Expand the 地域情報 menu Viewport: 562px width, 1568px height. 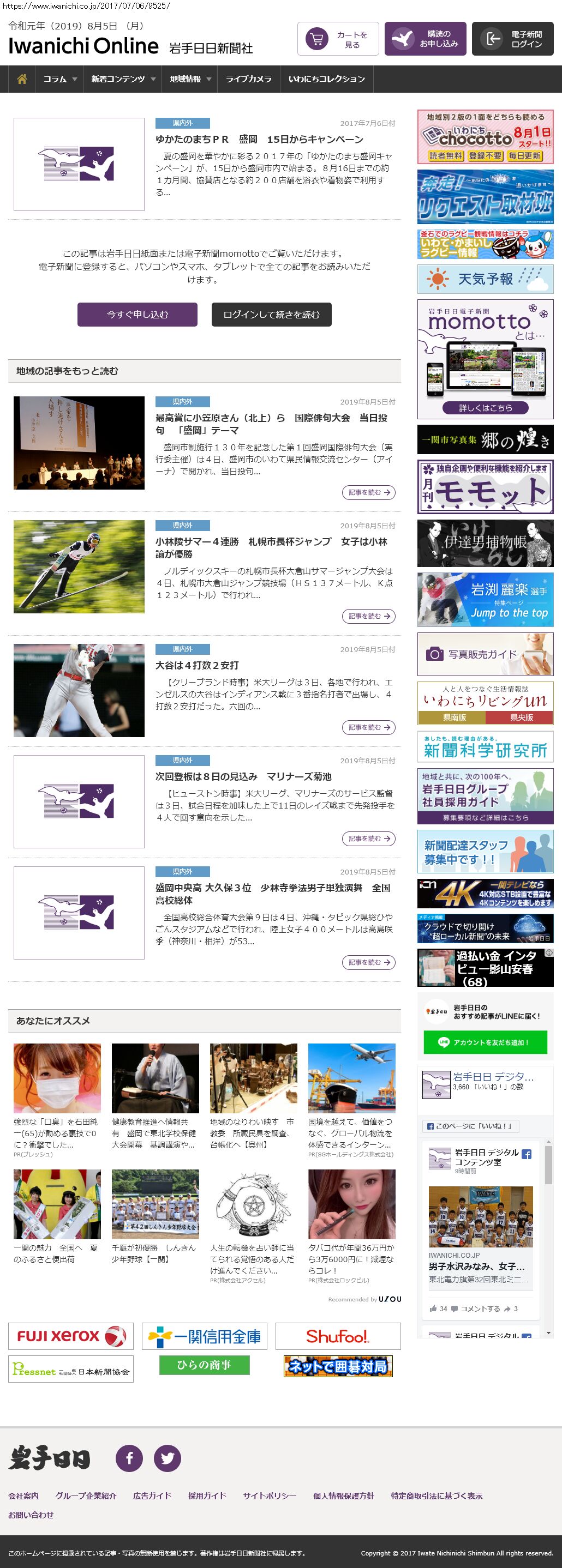coord(190,79)
